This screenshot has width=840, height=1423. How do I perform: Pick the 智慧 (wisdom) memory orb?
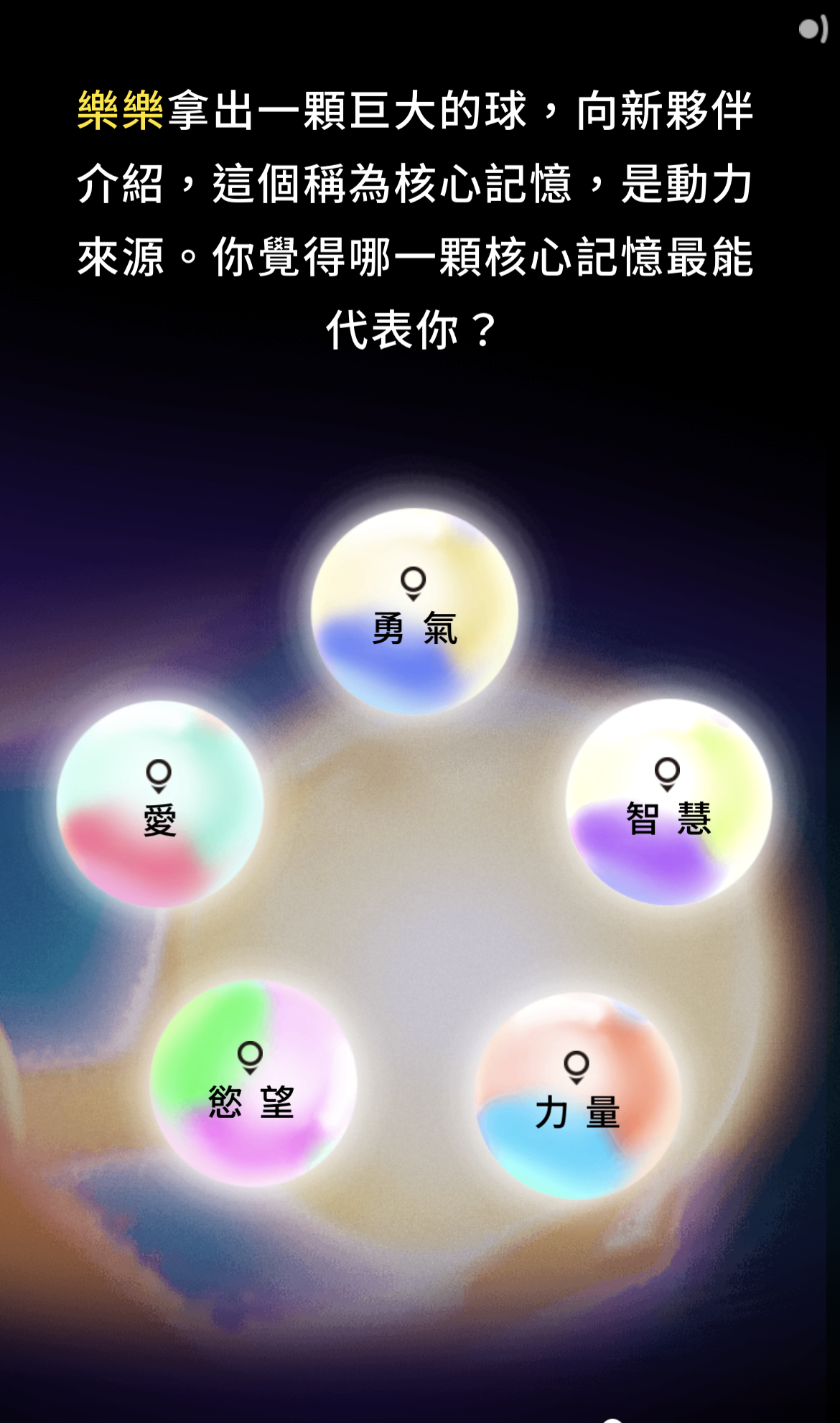coord(668,802)
